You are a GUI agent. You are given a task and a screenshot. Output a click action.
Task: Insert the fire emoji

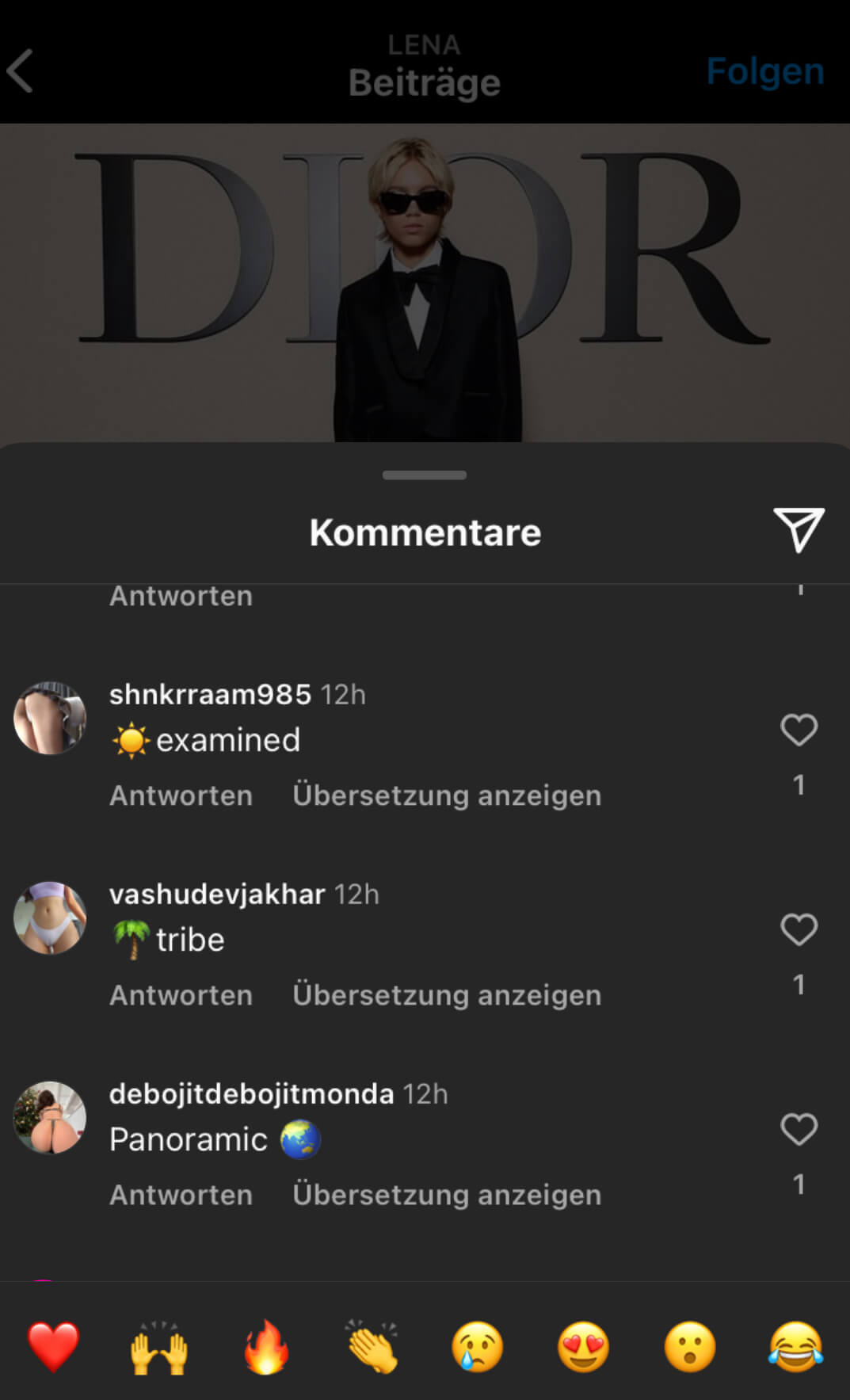(x=265, y=1346)
